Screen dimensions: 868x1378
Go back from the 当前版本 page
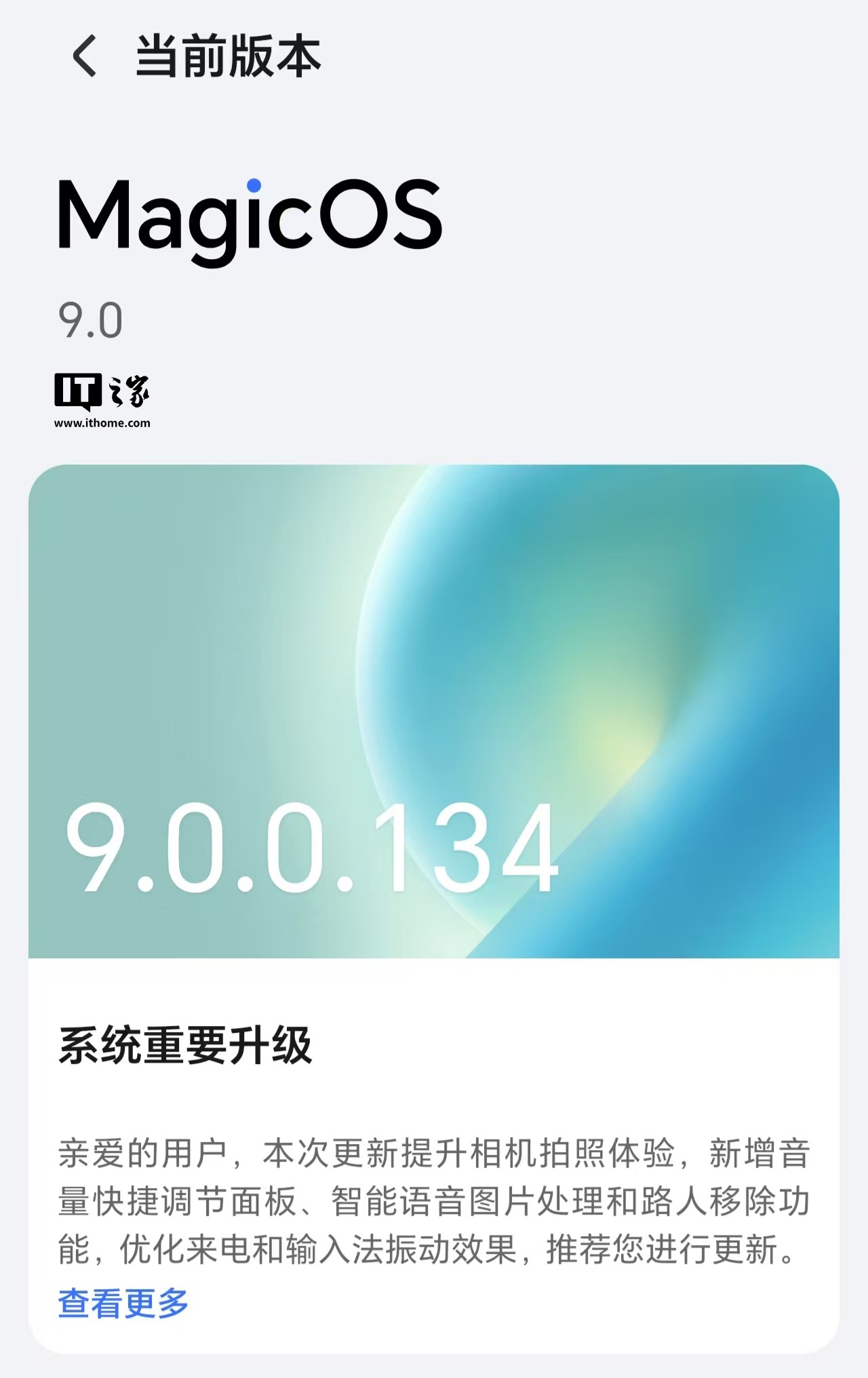(x=85, y=56)
